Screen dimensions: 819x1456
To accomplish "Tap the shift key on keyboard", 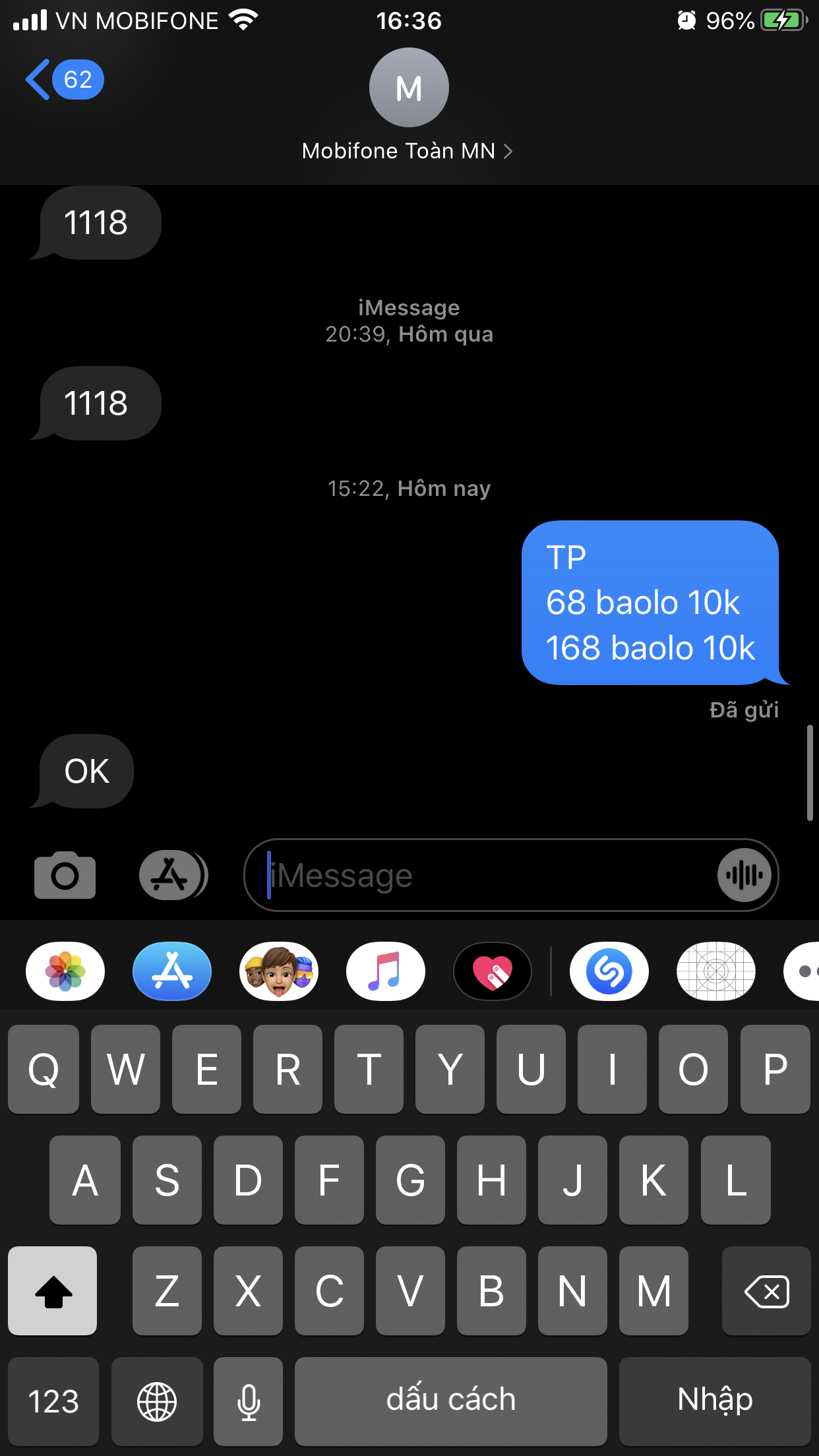I will [53, 1290].
